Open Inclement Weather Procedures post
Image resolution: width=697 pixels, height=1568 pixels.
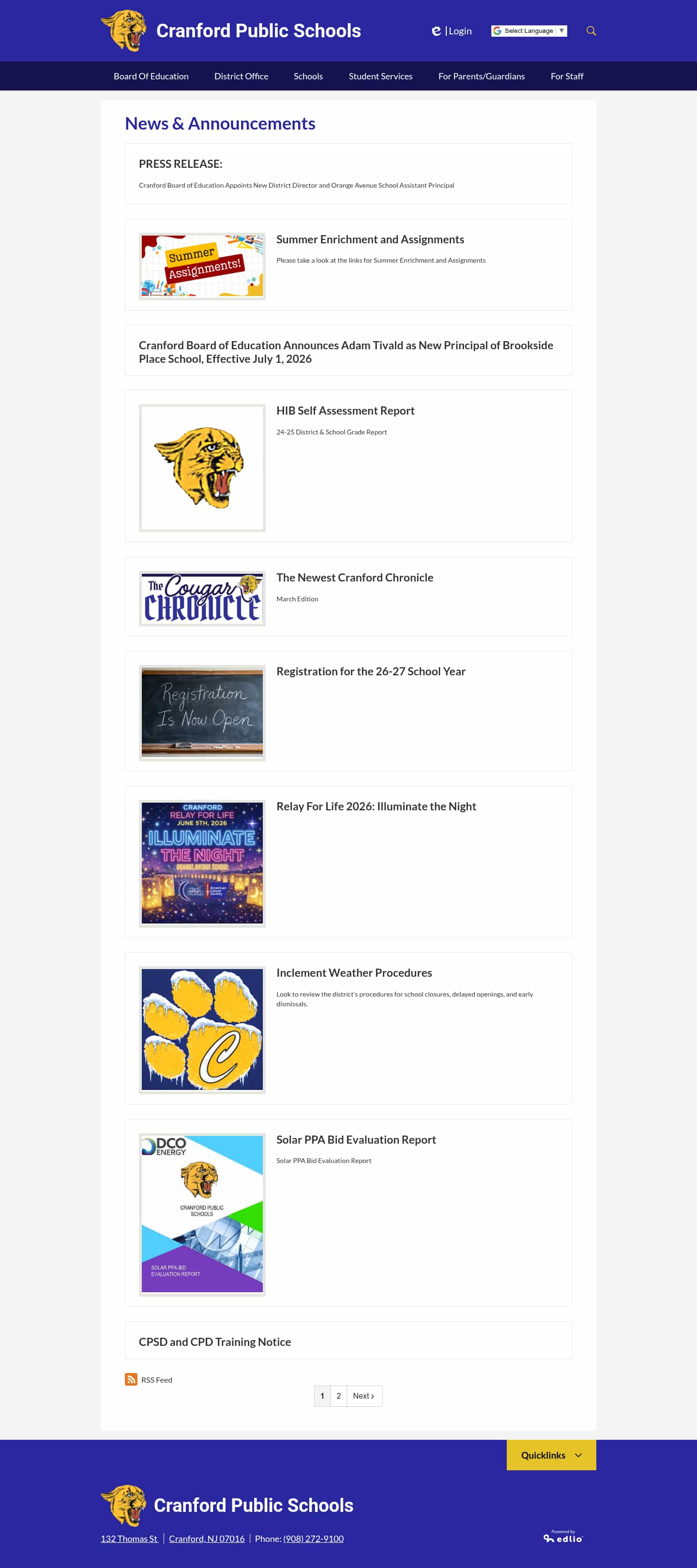coord(354,973)
